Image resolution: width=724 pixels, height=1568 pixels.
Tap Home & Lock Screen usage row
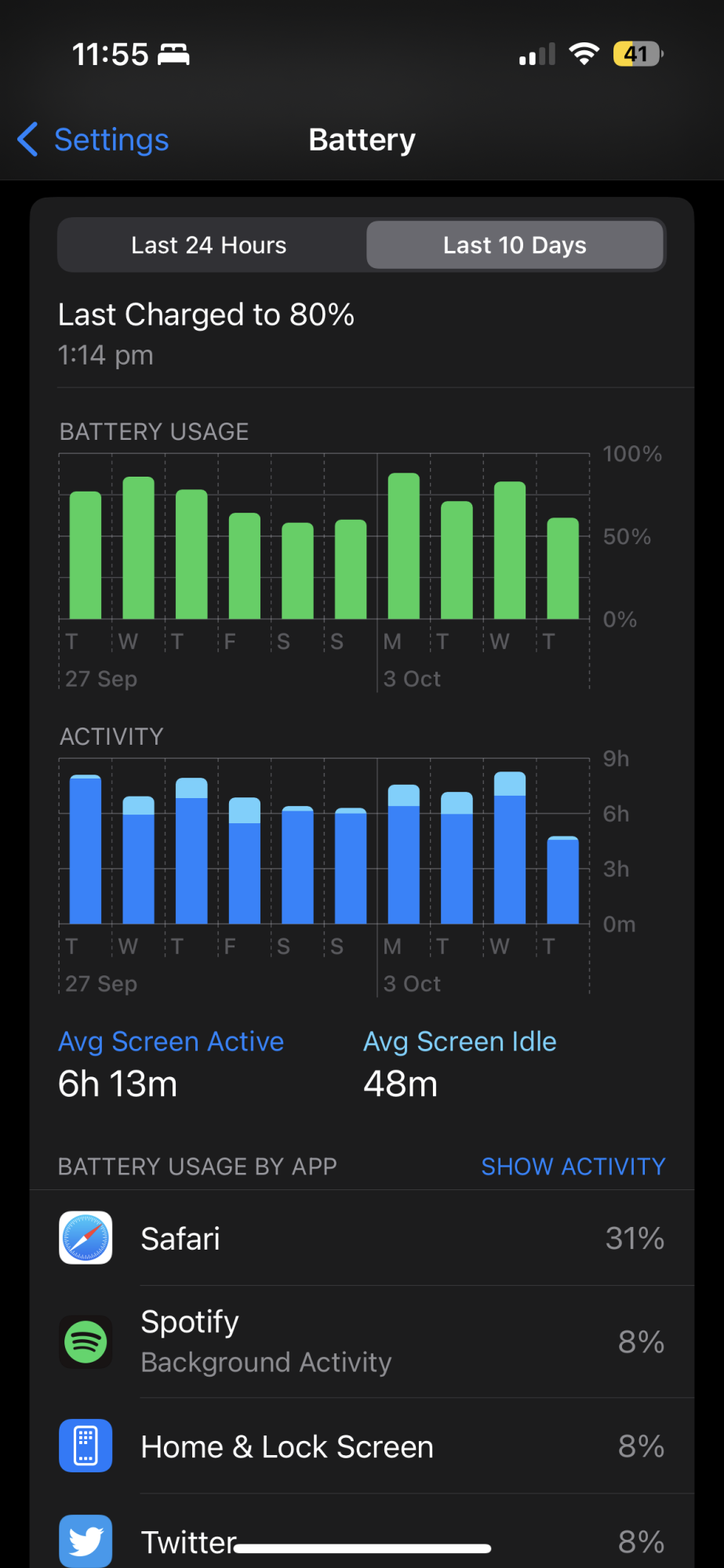pyautogui.click(x=362, y=1446)
